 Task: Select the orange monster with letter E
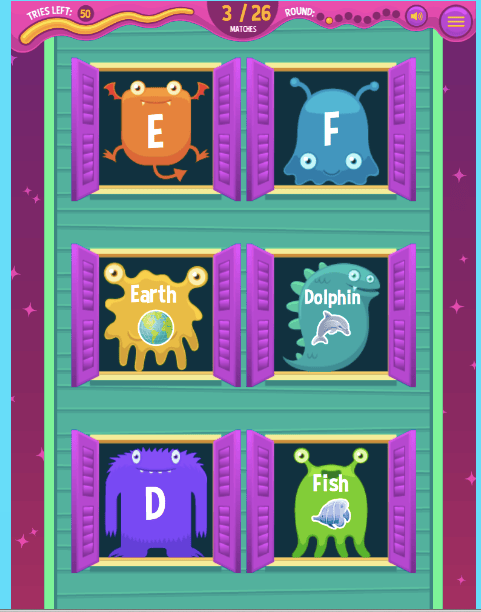[156, 129]
